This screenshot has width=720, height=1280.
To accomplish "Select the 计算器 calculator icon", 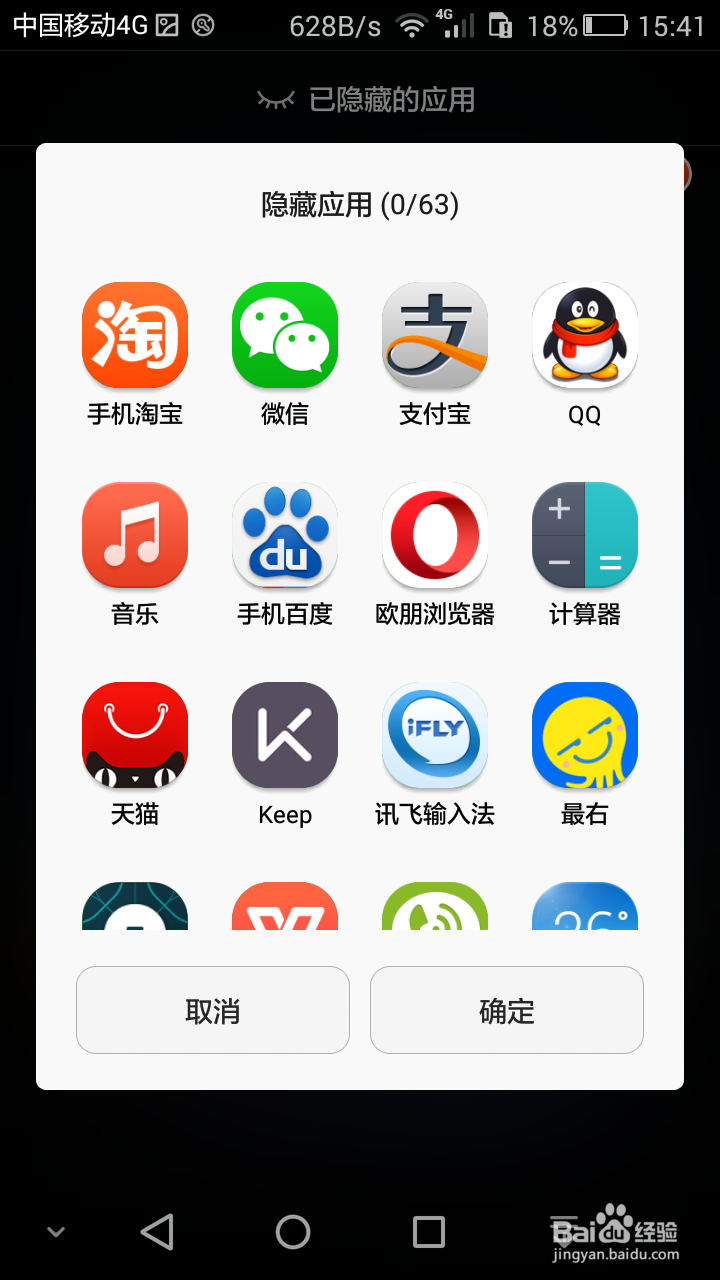I will (x=584, y=535).
